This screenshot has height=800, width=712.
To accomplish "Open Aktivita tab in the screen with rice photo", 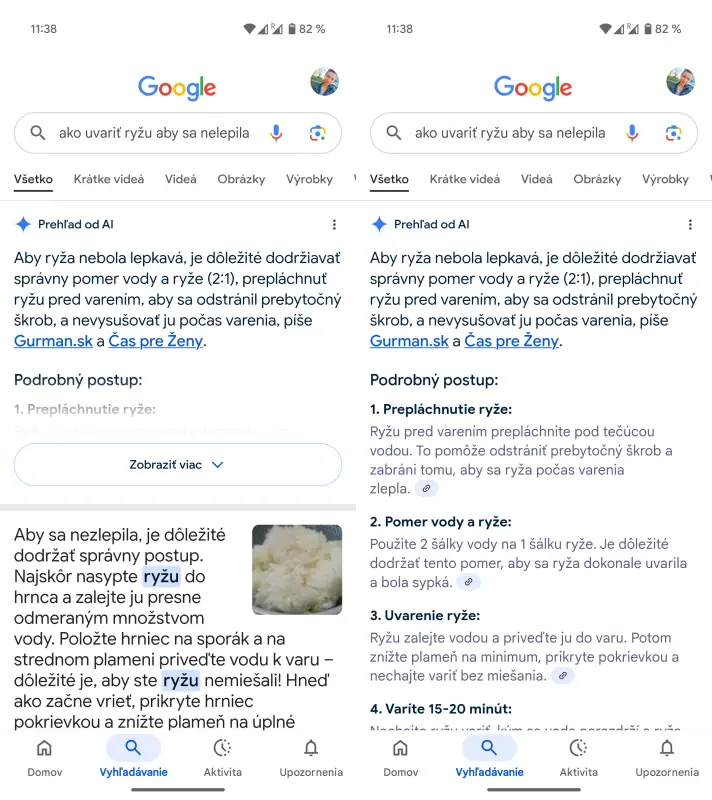I will coord(222,757).
